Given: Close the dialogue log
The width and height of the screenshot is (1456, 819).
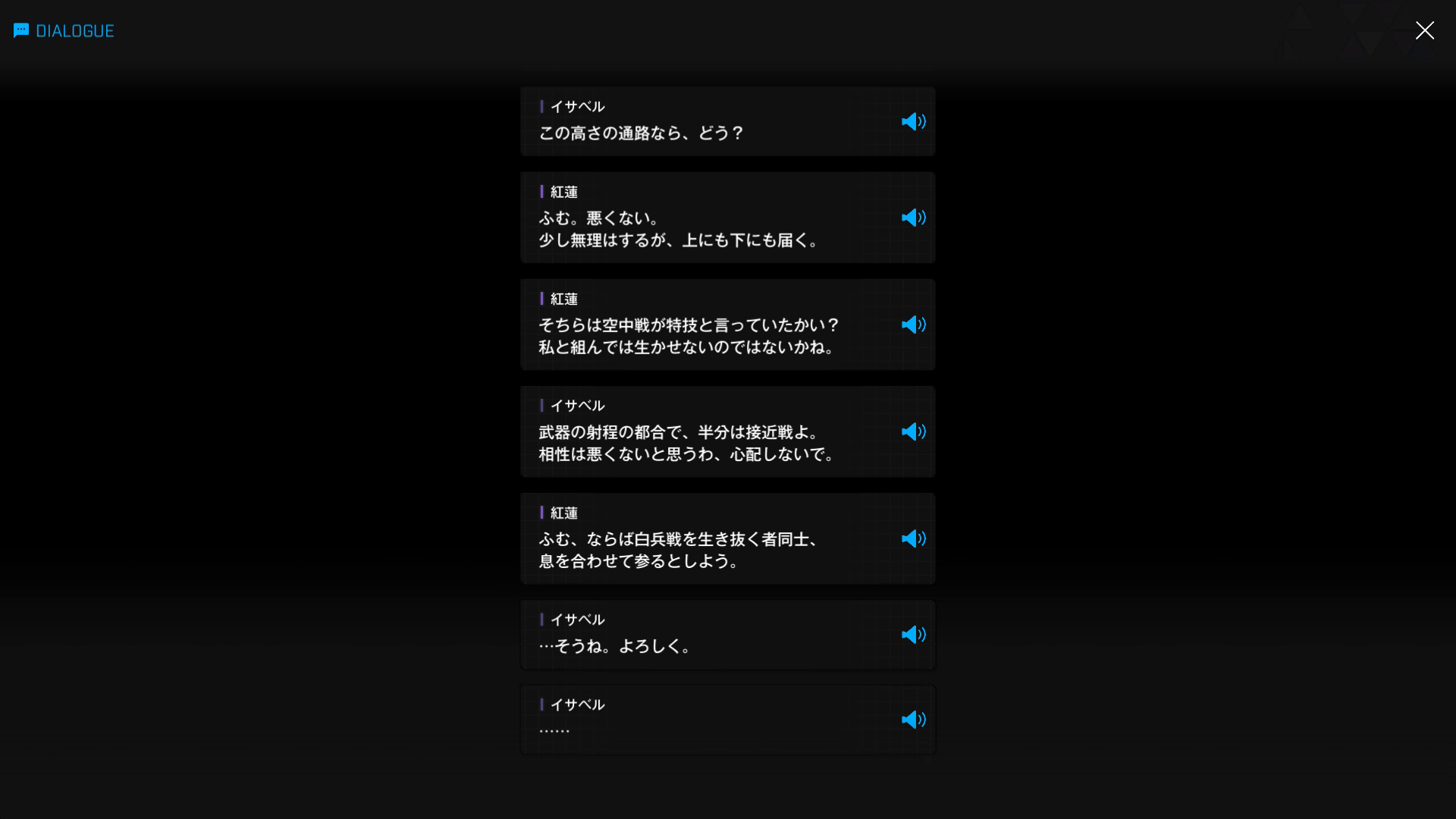Looking at the screenshot, I should point(1424,30).
